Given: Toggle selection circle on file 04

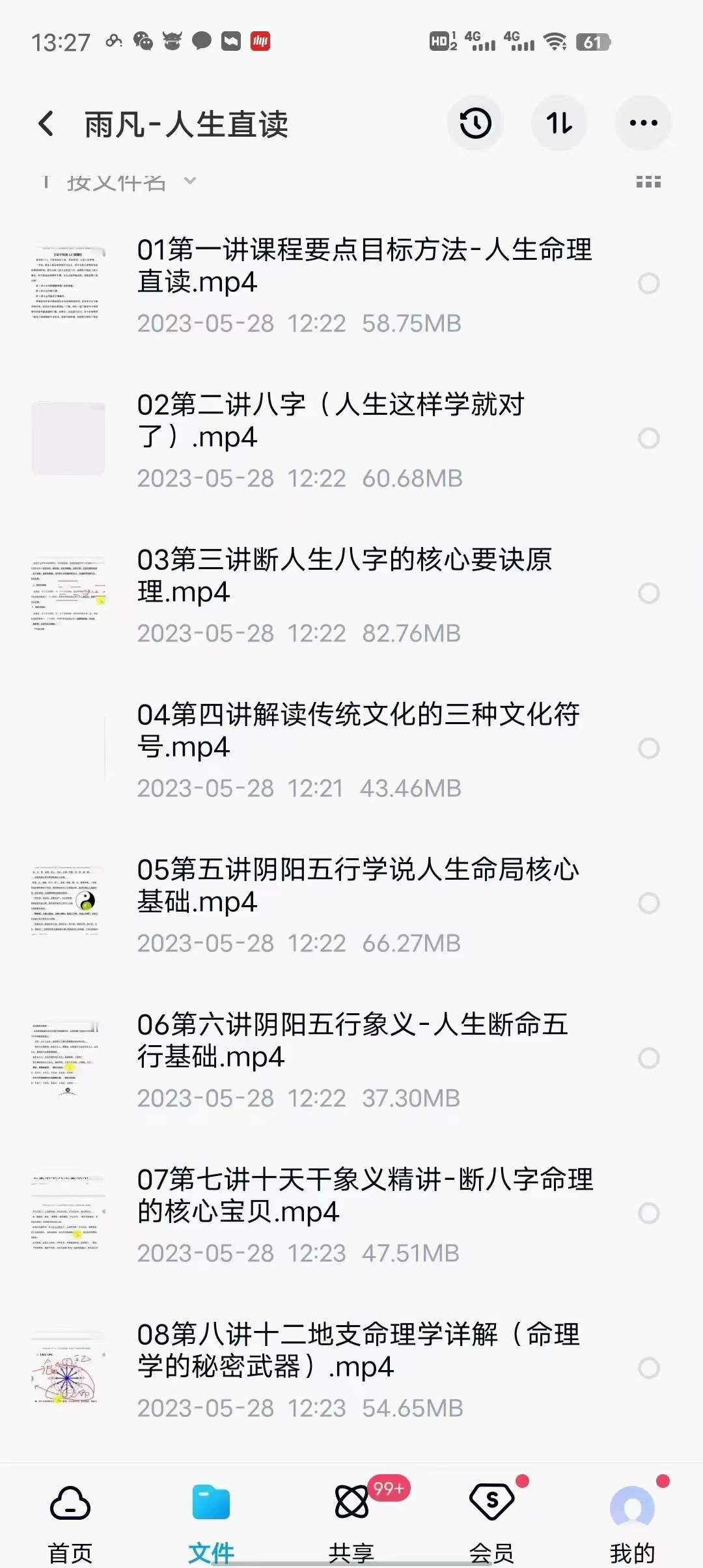Looking at the screenshot, I should click(x=648, y=749).
